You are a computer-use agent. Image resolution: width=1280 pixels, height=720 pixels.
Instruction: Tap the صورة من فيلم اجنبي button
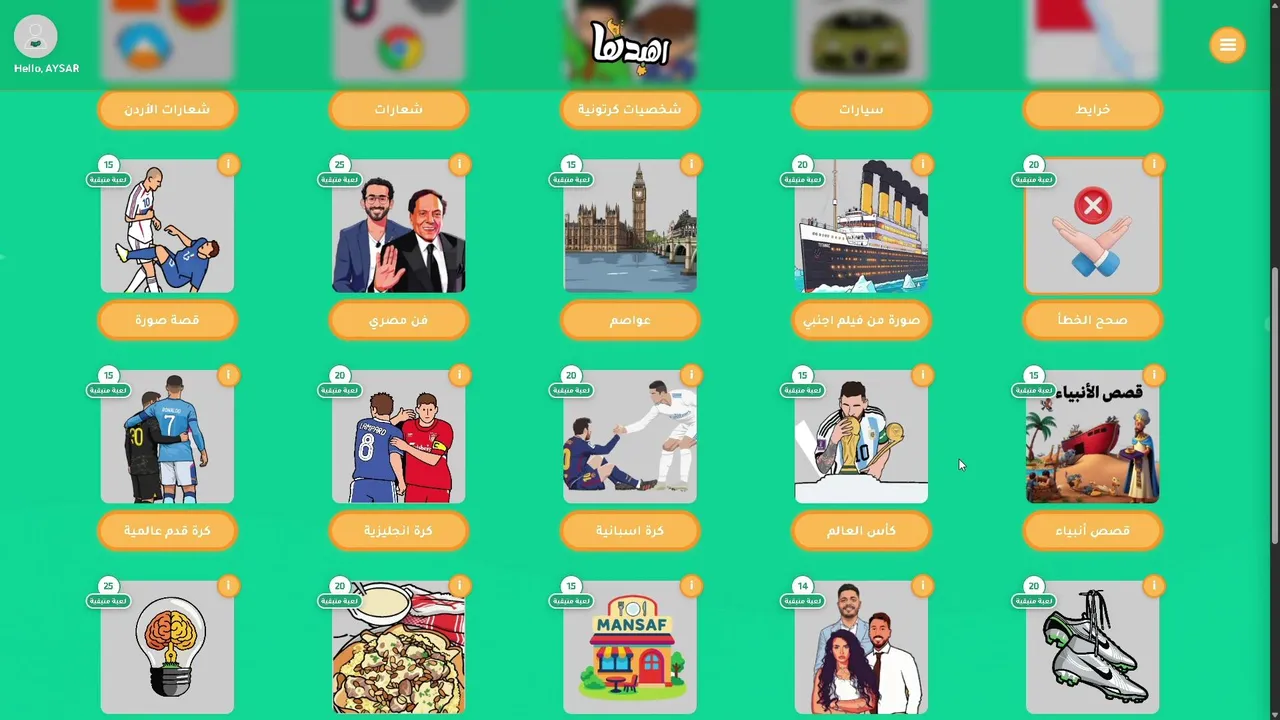pos(861,320)
